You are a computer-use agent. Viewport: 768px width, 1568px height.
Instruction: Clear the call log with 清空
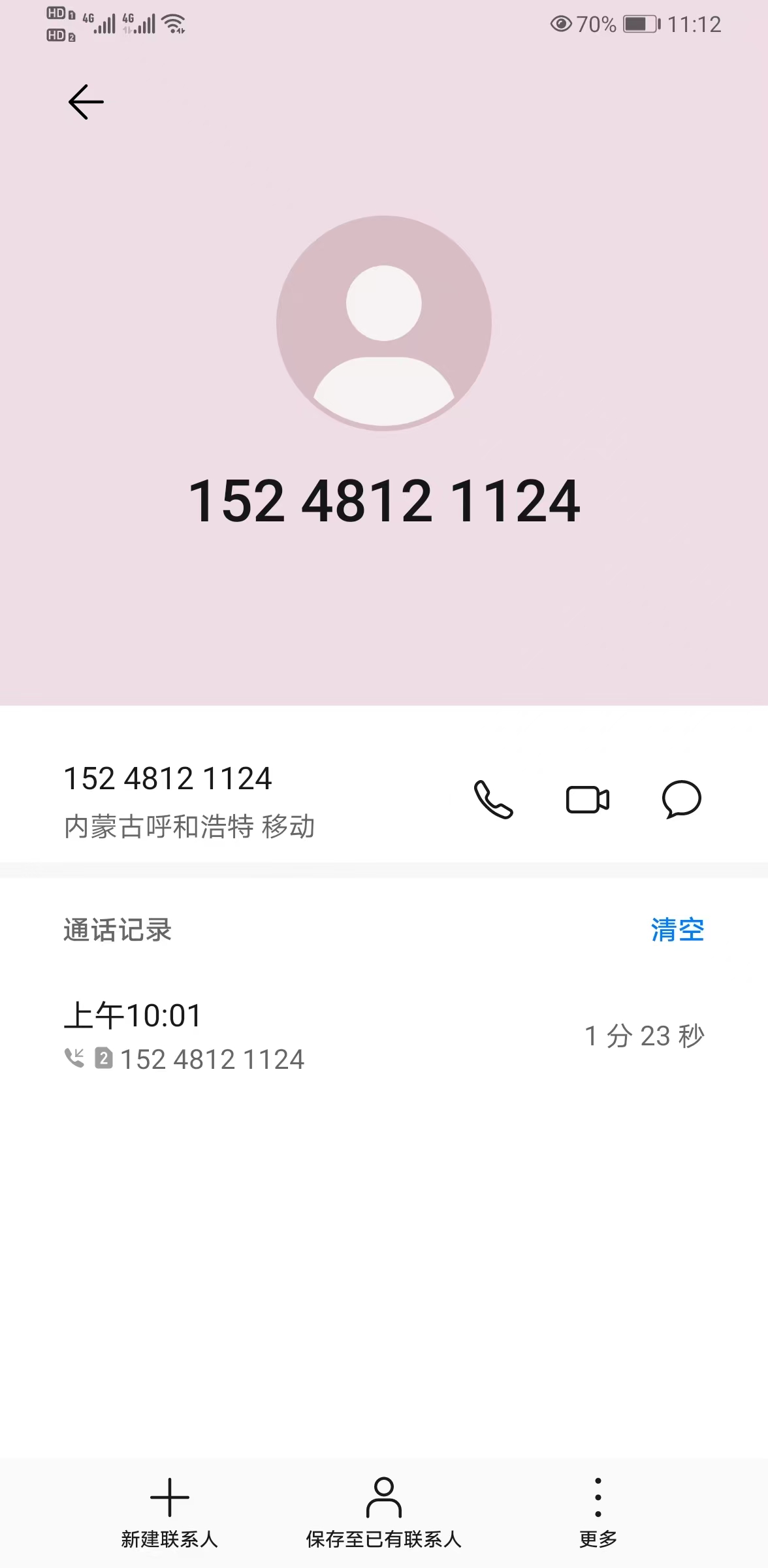coord(677,930)
